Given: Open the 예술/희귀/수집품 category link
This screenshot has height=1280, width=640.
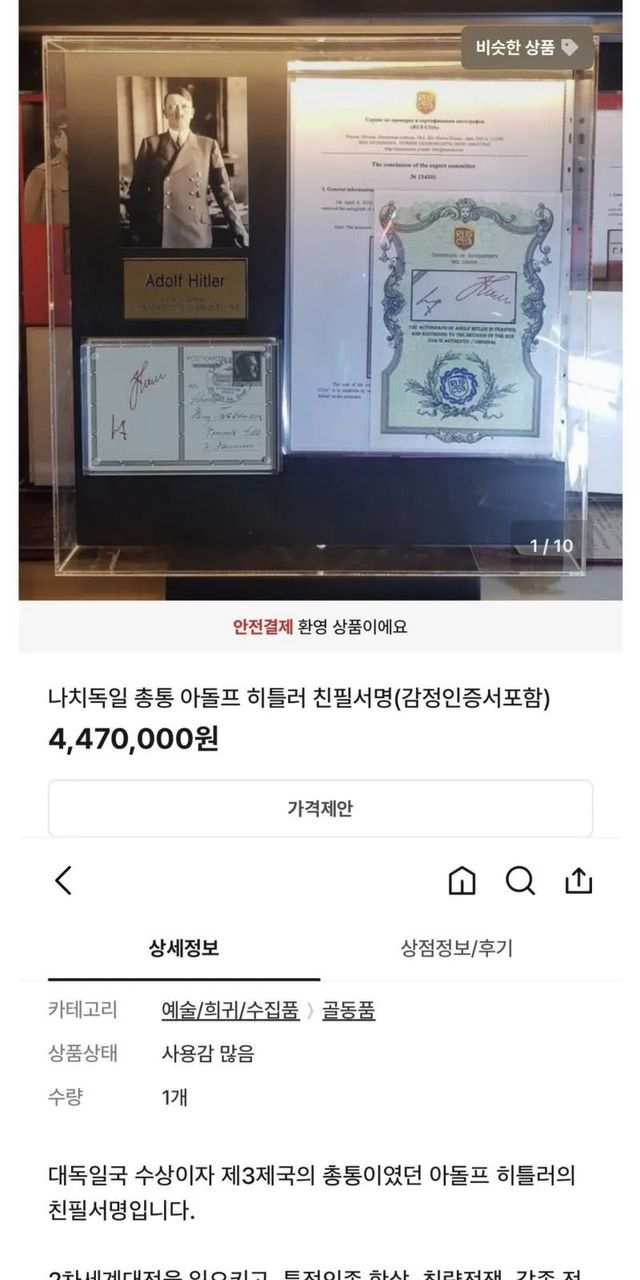Looking at the screenshot, I should coord(230,1010).
